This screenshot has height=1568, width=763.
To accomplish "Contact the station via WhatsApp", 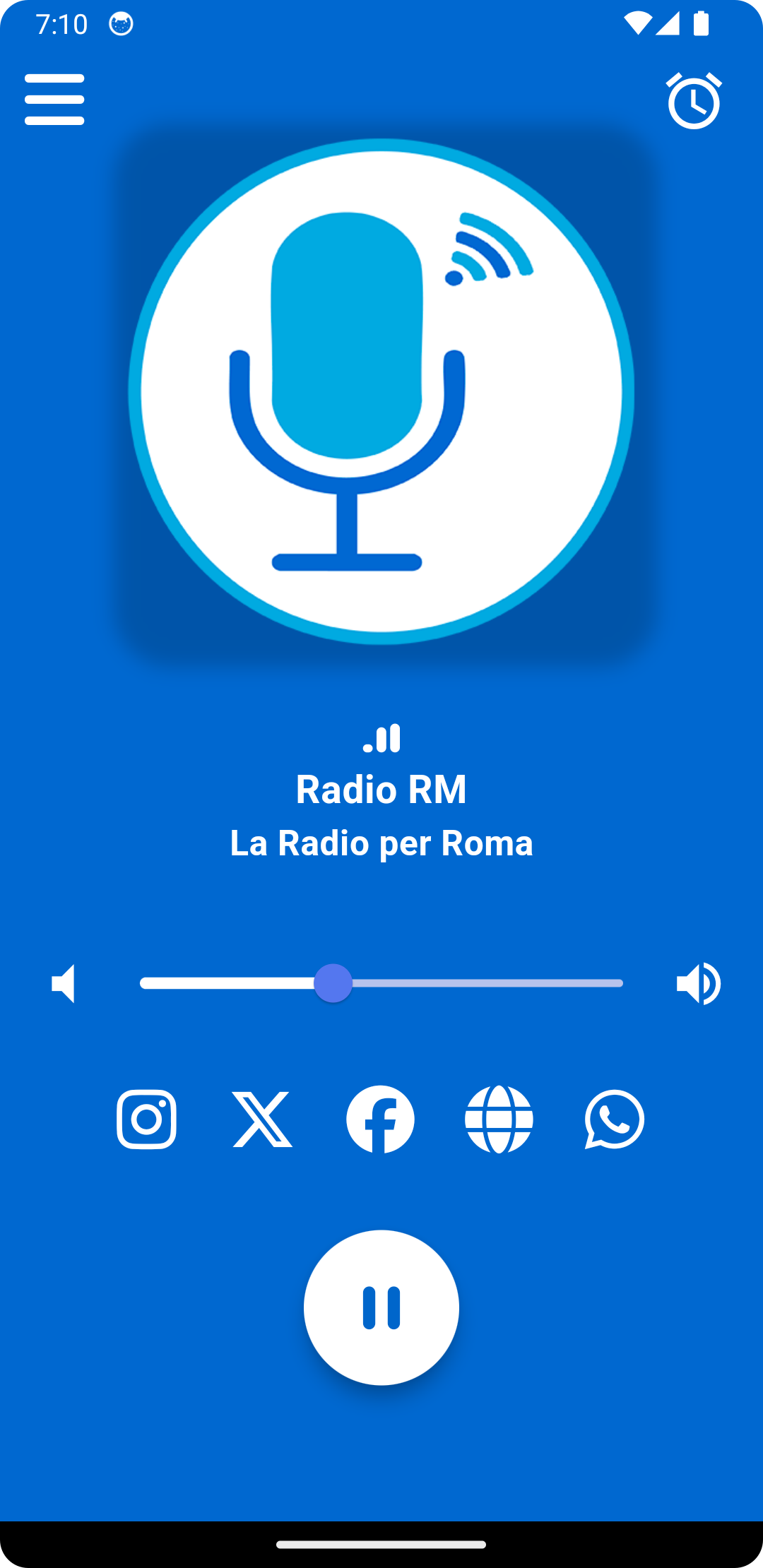I will [615, 1119].
